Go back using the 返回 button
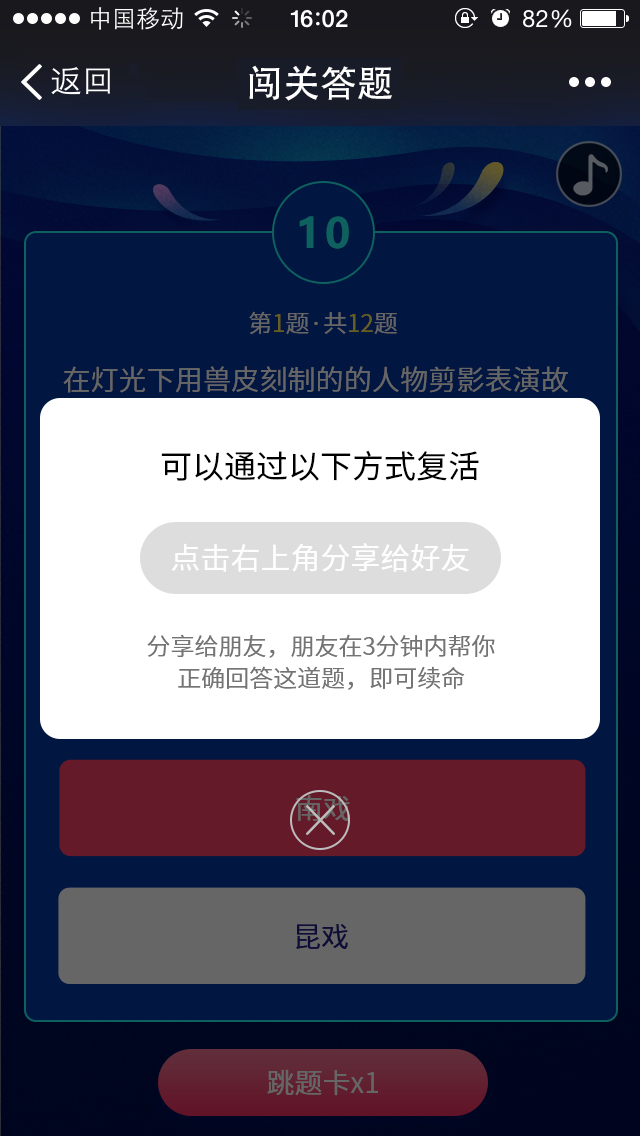 [x=66, y=82]
